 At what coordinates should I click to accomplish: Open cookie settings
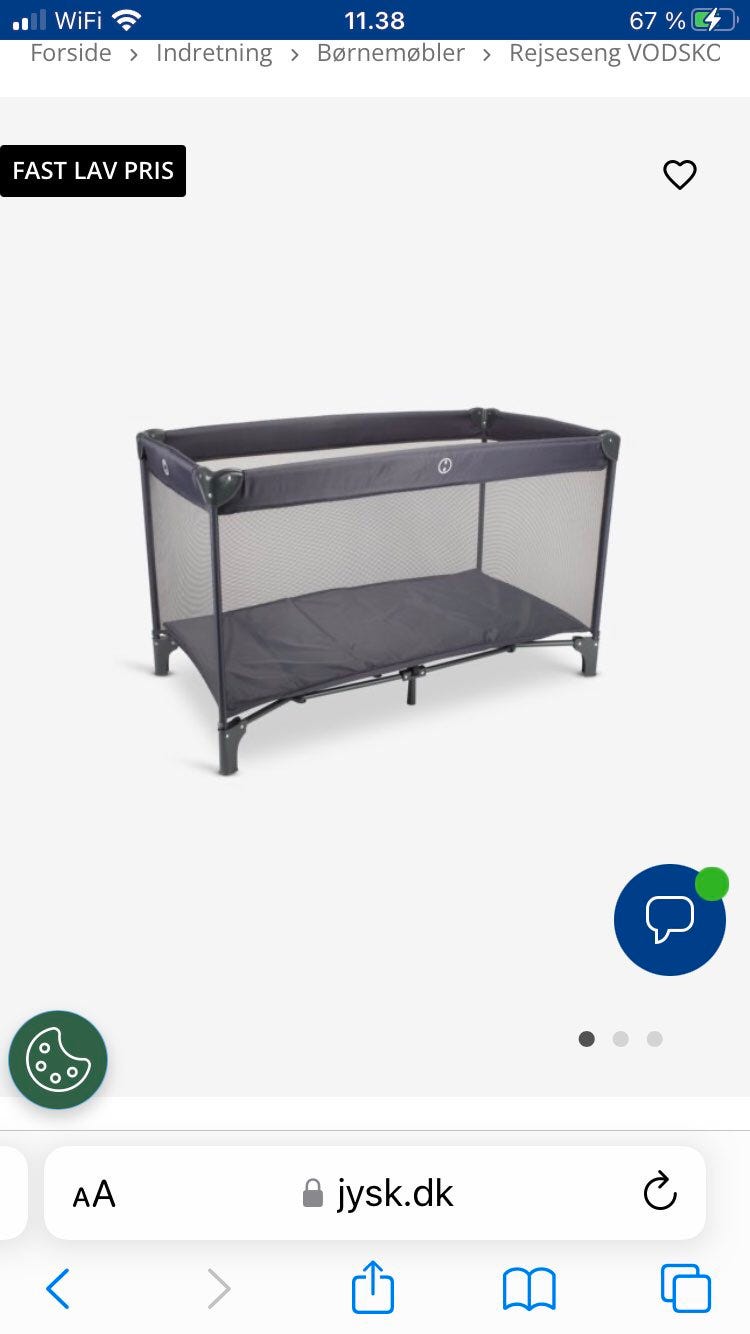(x=58, y=1060)
